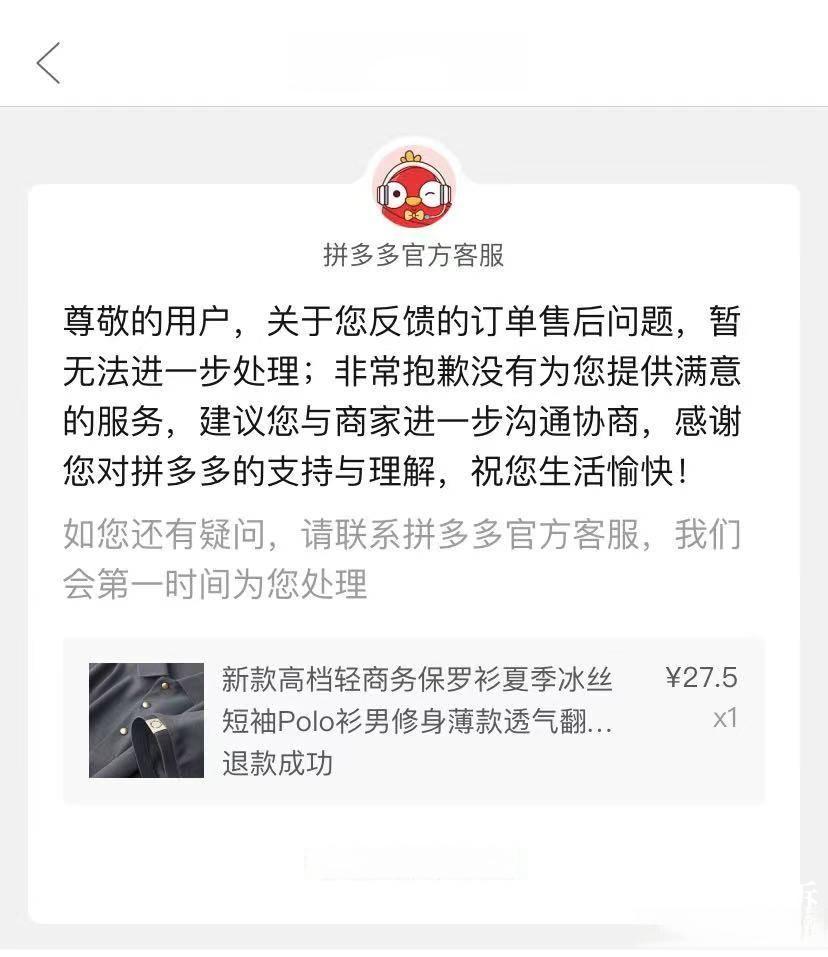Go back using the top-left arrow

coord(48,63)
